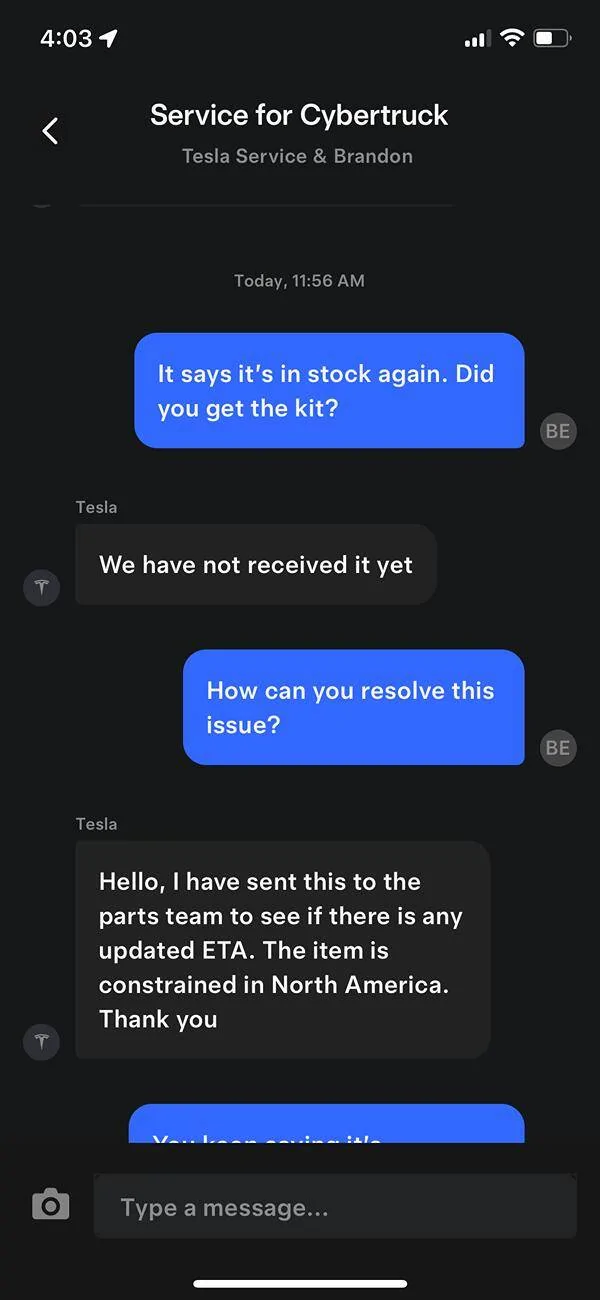
Task: Focus the Type a message field
Action: tap(335, 1207)
